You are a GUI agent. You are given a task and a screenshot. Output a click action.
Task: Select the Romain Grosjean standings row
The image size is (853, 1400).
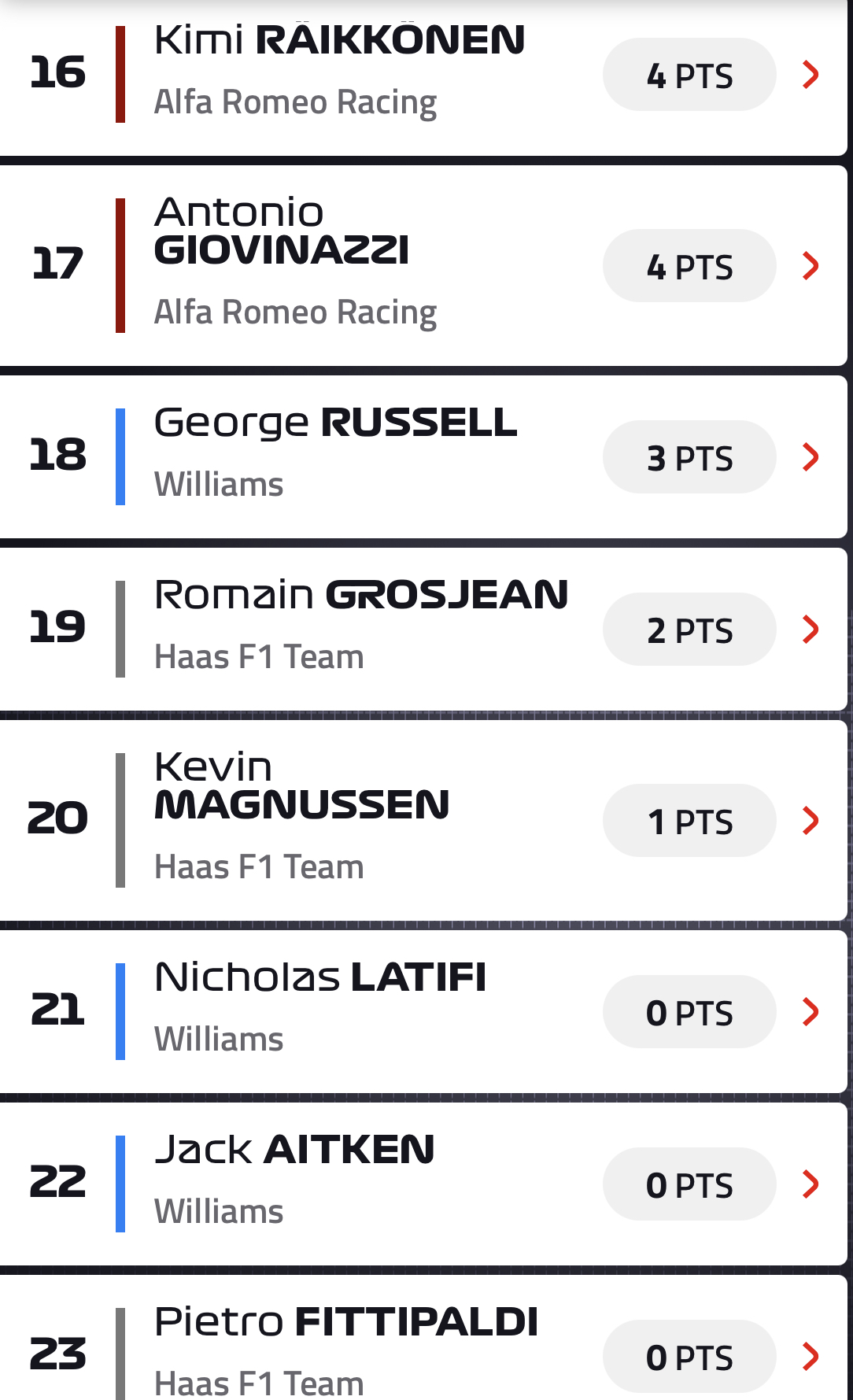[x=423, y=630]
